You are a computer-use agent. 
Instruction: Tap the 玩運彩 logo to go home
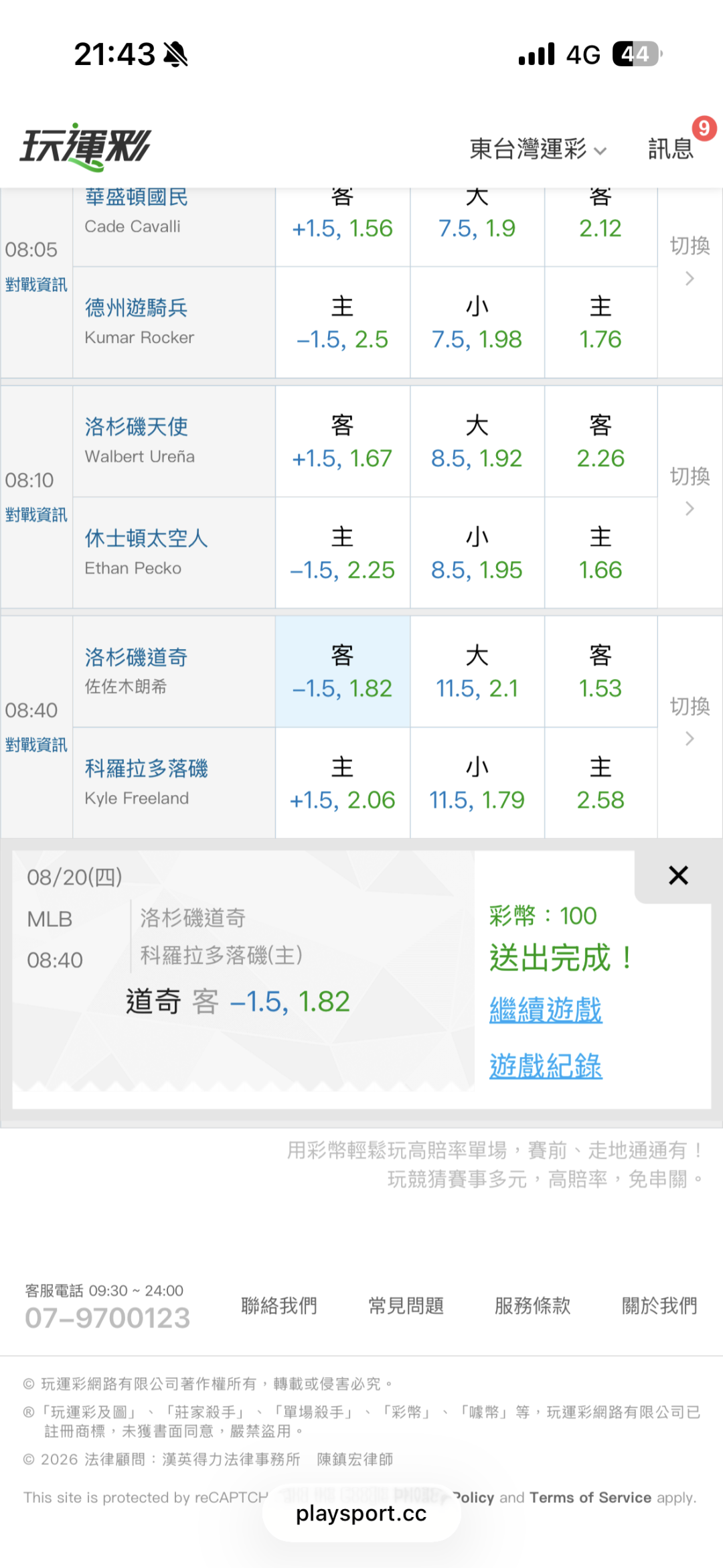point(86,147)
